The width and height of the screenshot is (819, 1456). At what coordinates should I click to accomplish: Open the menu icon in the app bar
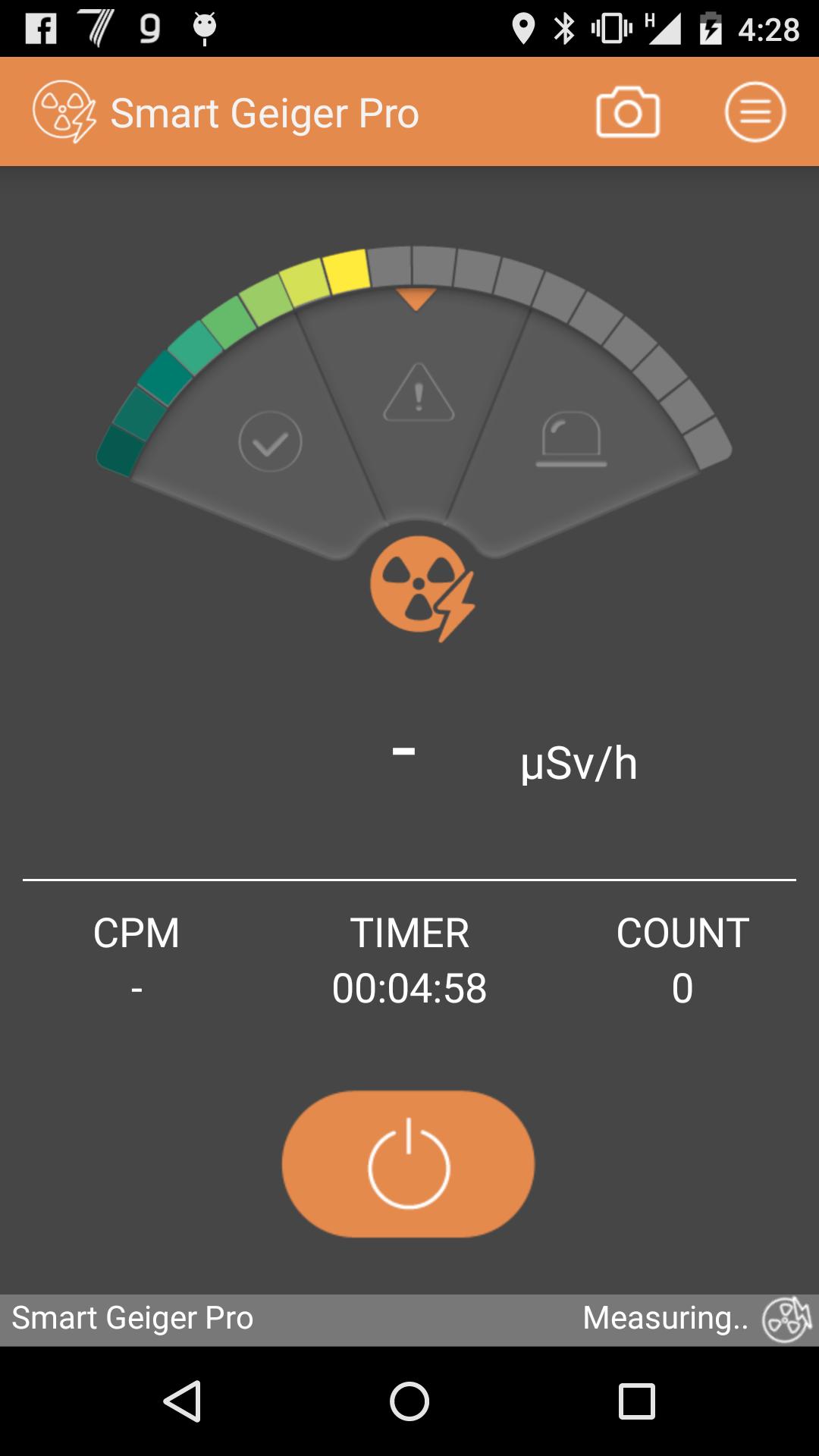pos(755,113)
